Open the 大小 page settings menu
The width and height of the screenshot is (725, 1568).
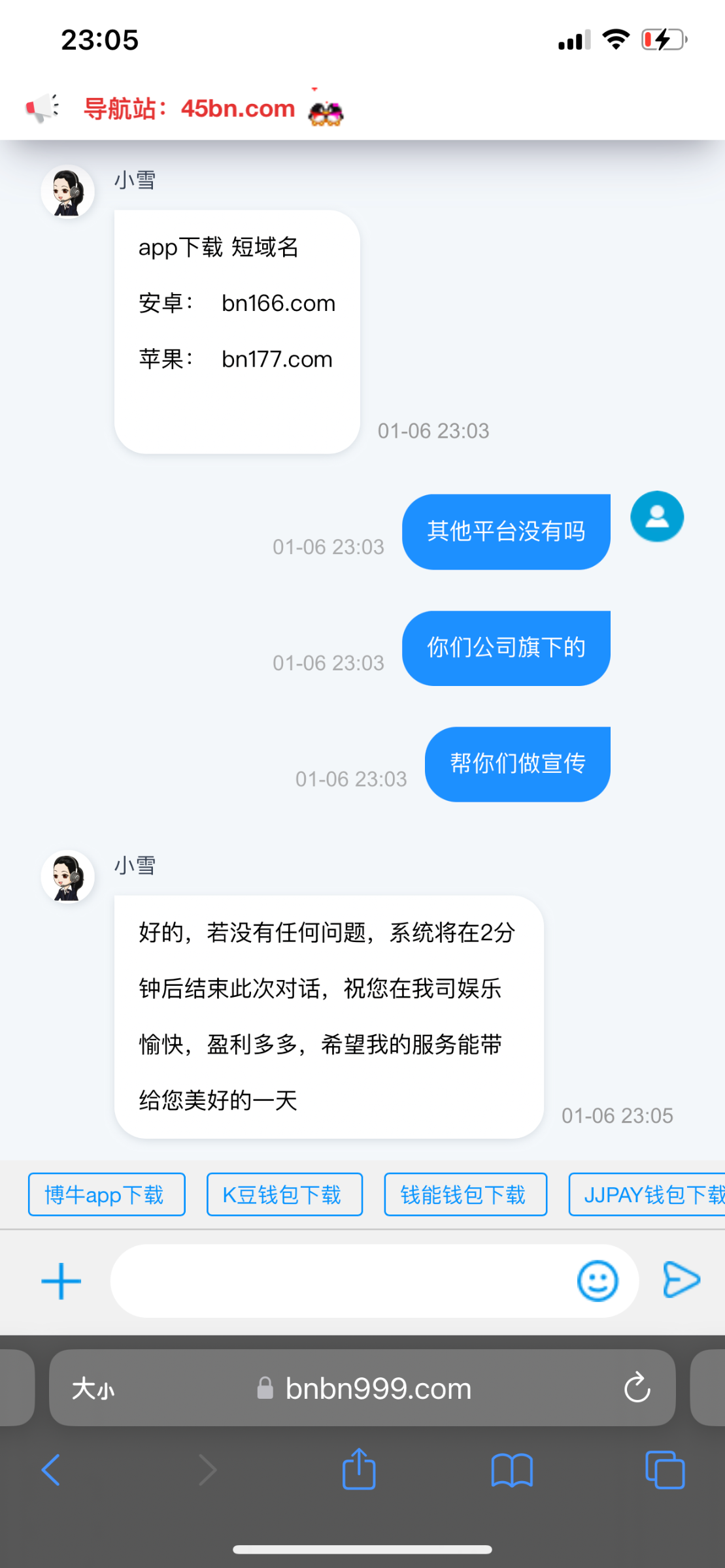(93, 1388)
